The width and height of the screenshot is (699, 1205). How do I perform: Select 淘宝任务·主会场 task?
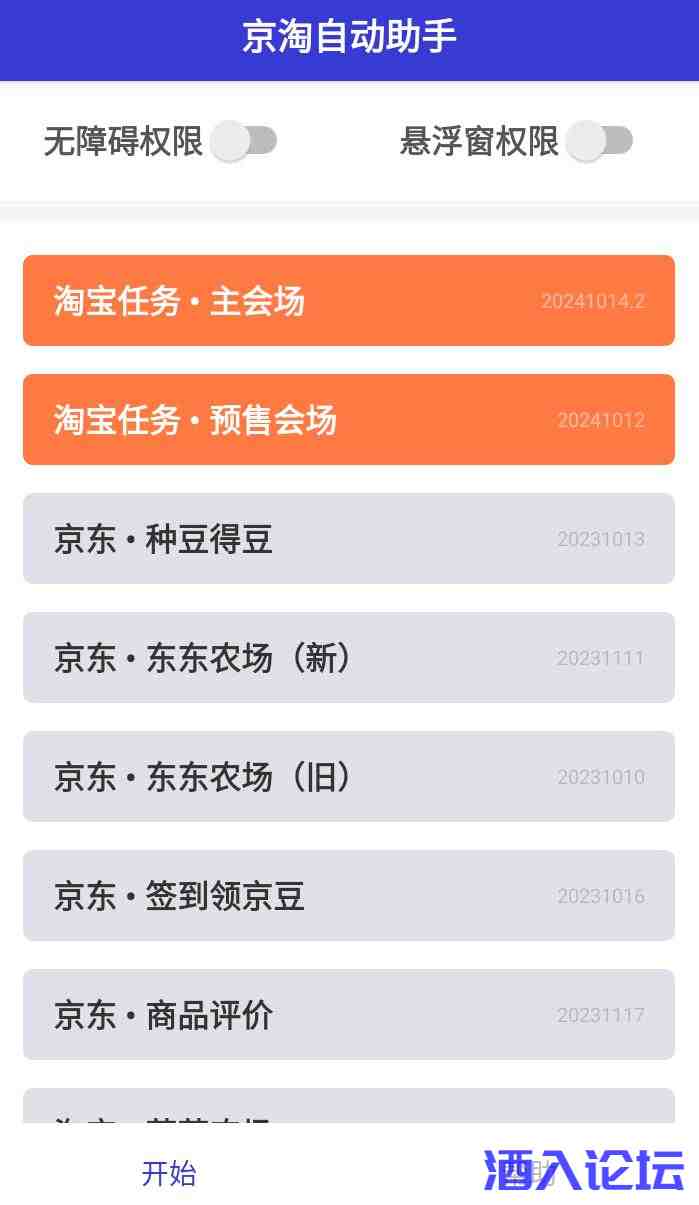348,301
